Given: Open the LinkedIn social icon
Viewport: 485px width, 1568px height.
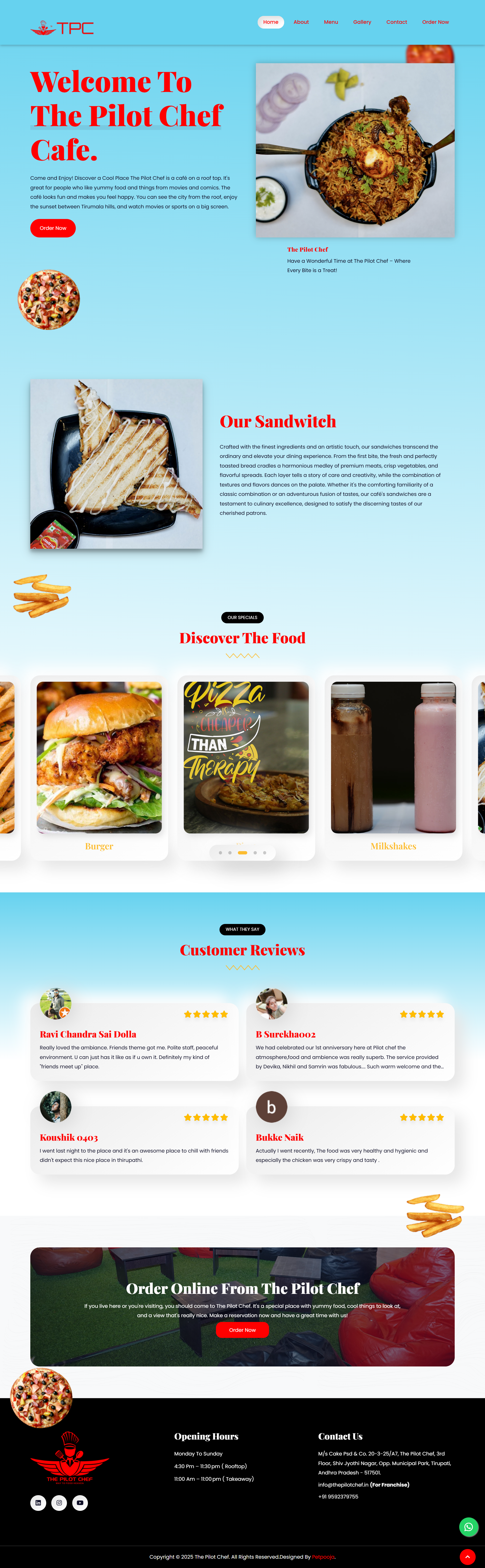Looking at the screenshot, I should coord(38,1503).
